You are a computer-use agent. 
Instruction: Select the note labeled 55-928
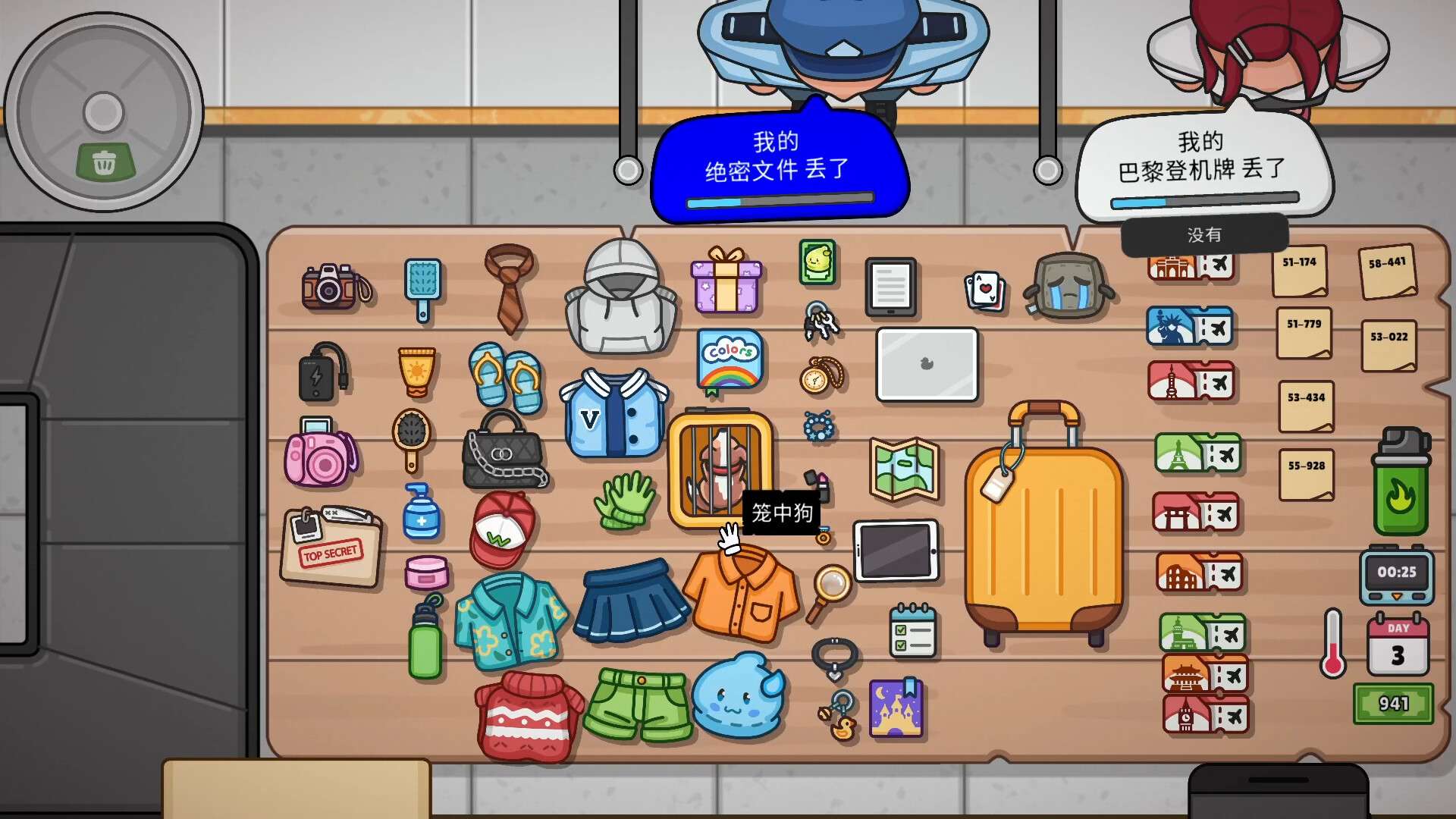[x=1306, y=475]
